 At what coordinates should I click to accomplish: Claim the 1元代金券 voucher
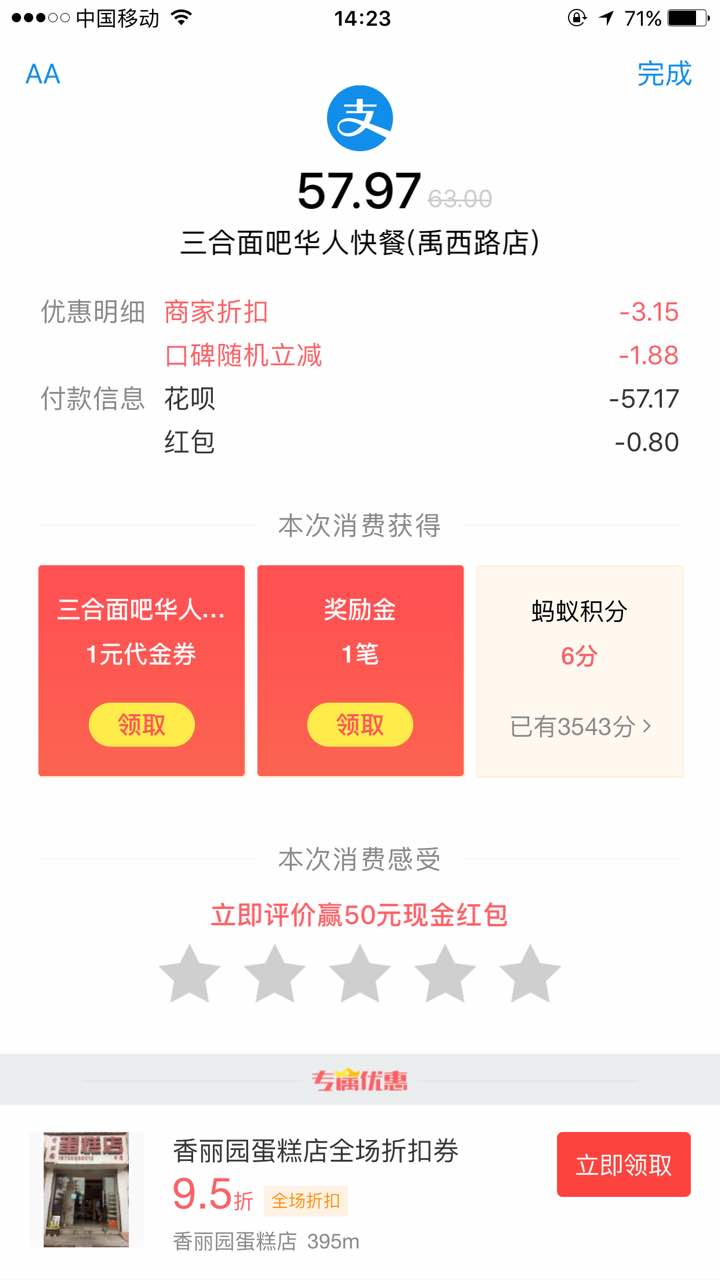pos(141,725)
